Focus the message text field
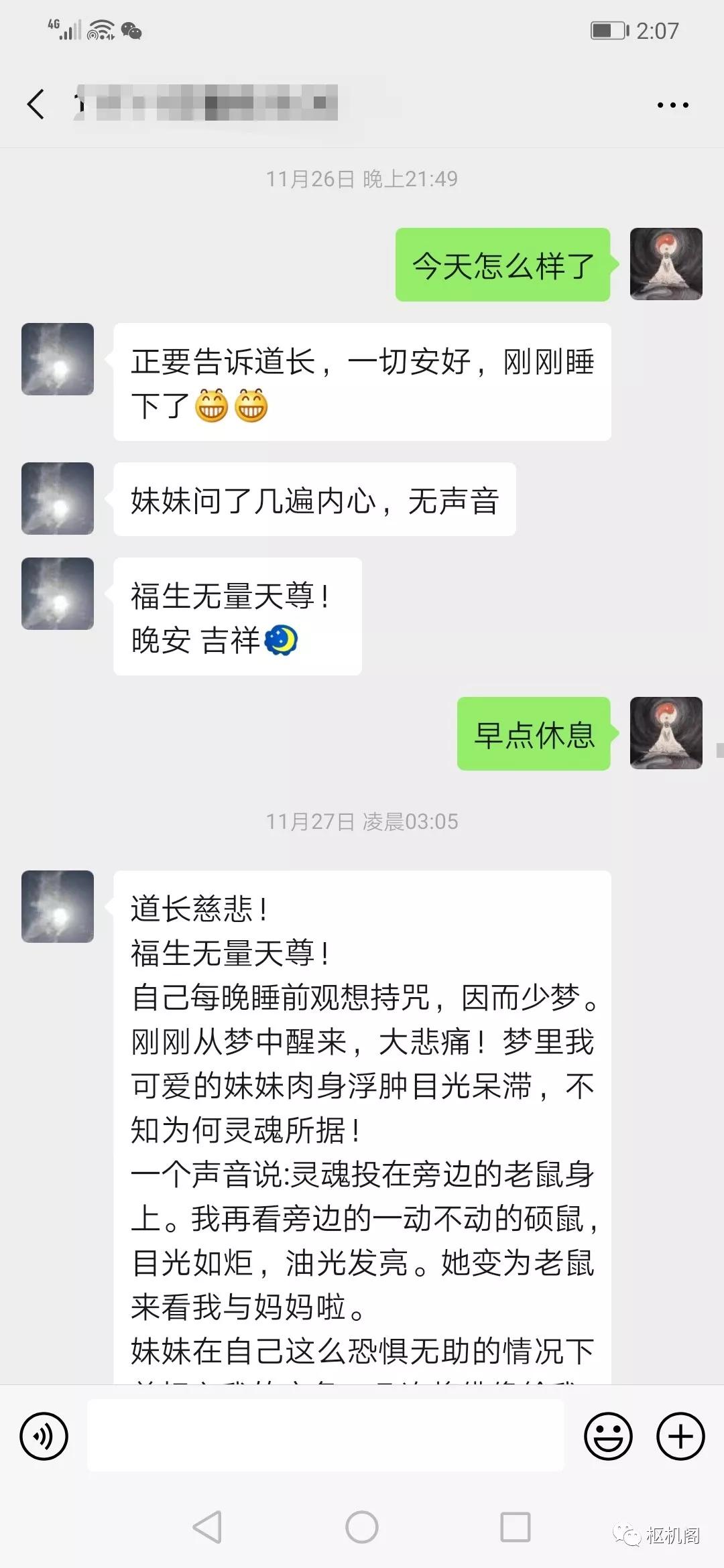Screen dimensions: 724x1568 point(325,1436)
